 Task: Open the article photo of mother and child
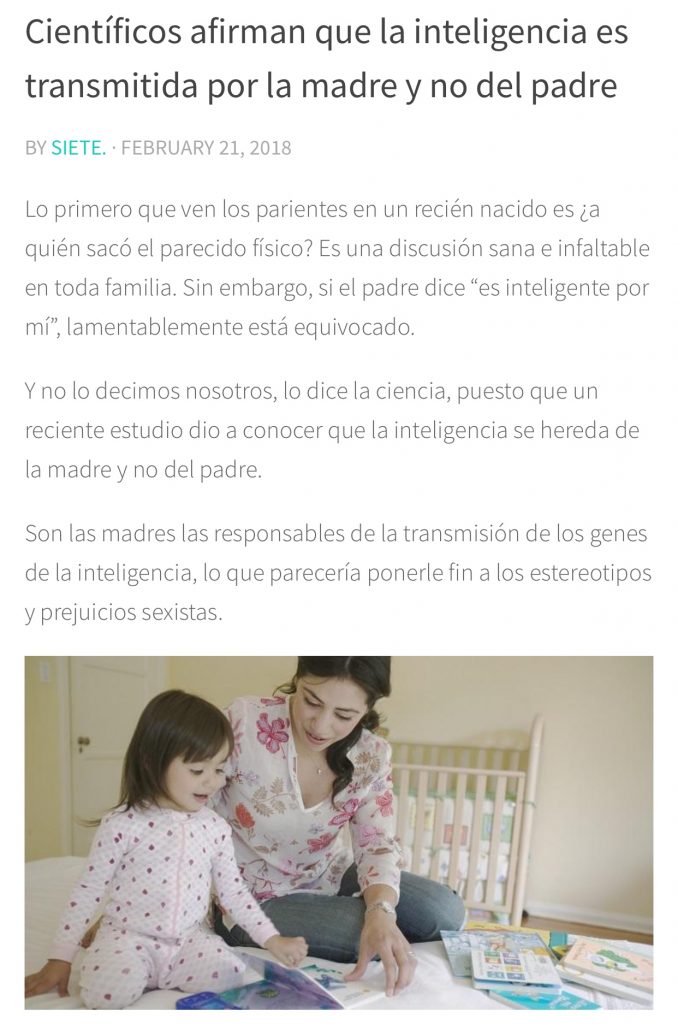pyautogui.click(x=339, y=833)
